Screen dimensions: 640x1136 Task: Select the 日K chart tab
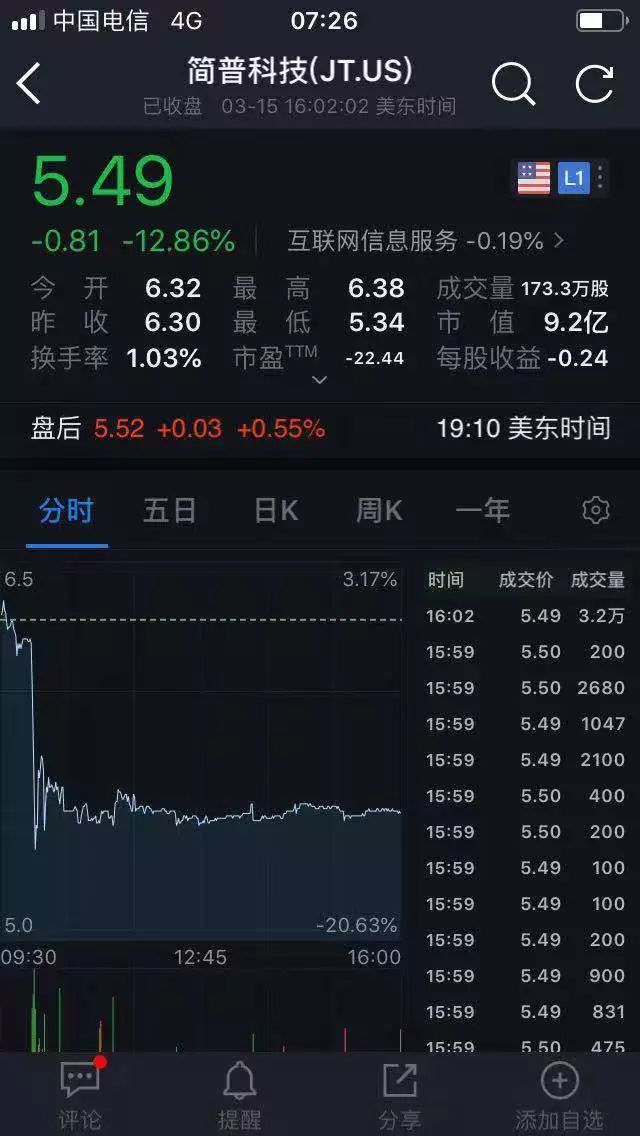point(276,511)
